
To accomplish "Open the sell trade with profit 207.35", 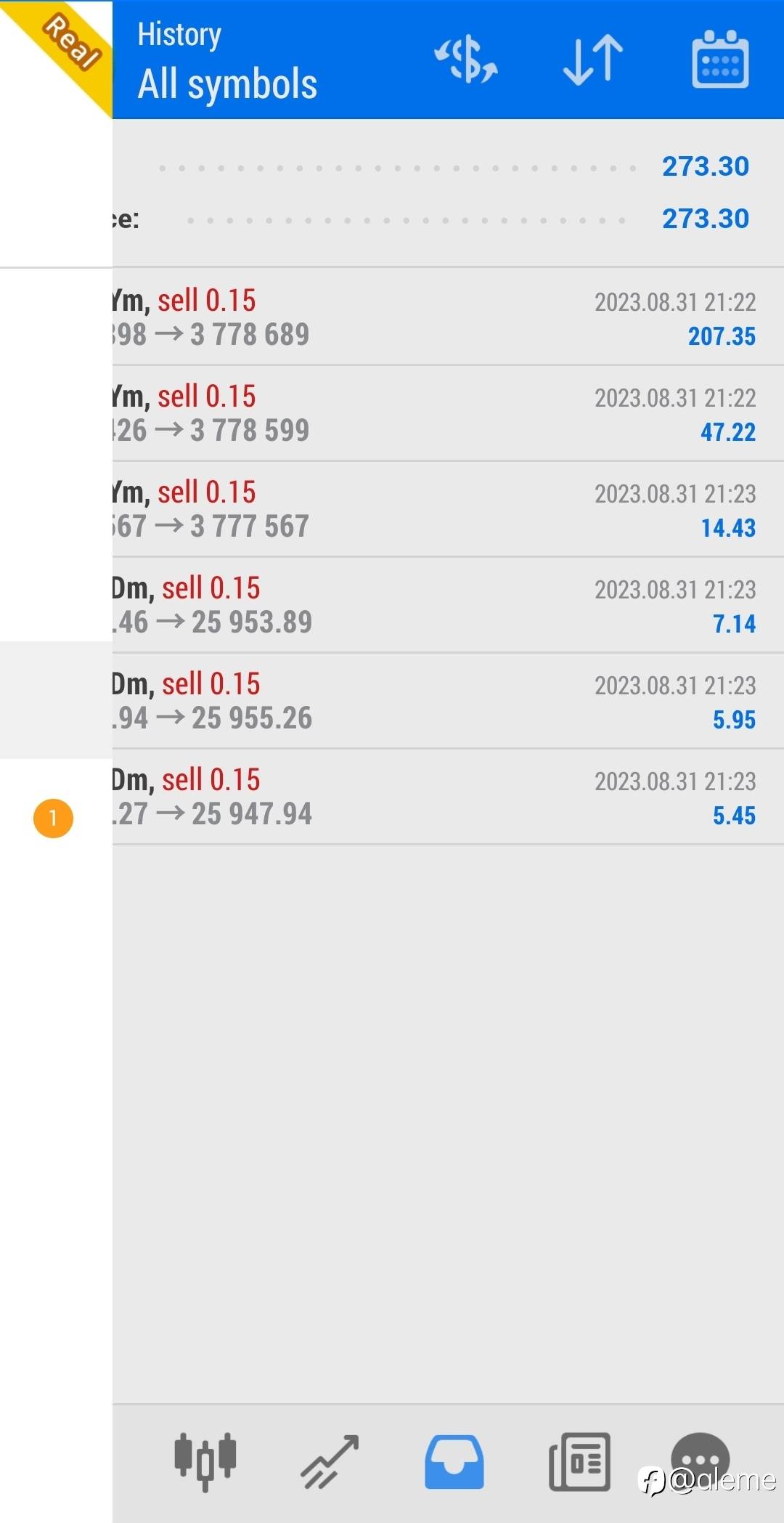I will pyautogui.click(x=447, y=317).
